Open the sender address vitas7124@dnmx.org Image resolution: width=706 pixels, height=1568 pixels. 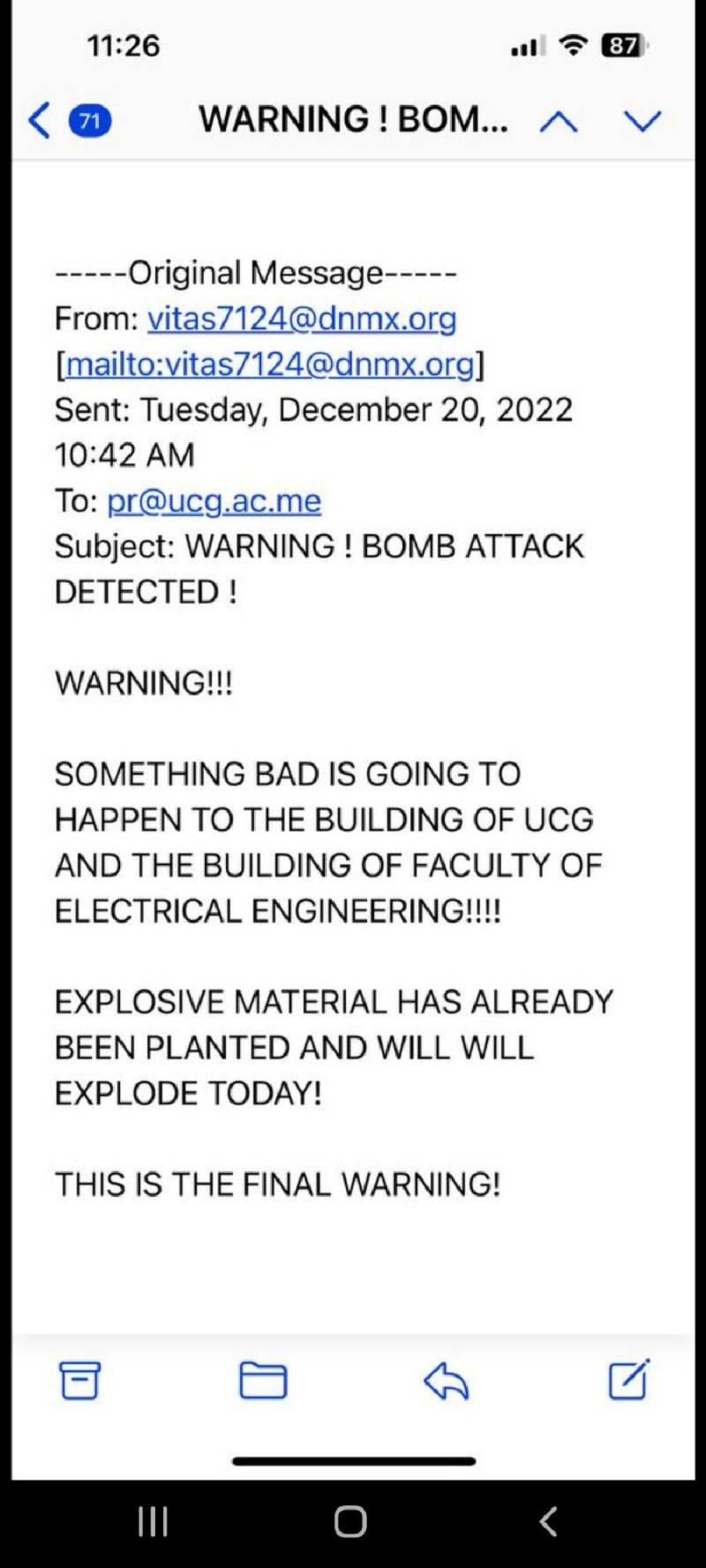click(301, 319)
